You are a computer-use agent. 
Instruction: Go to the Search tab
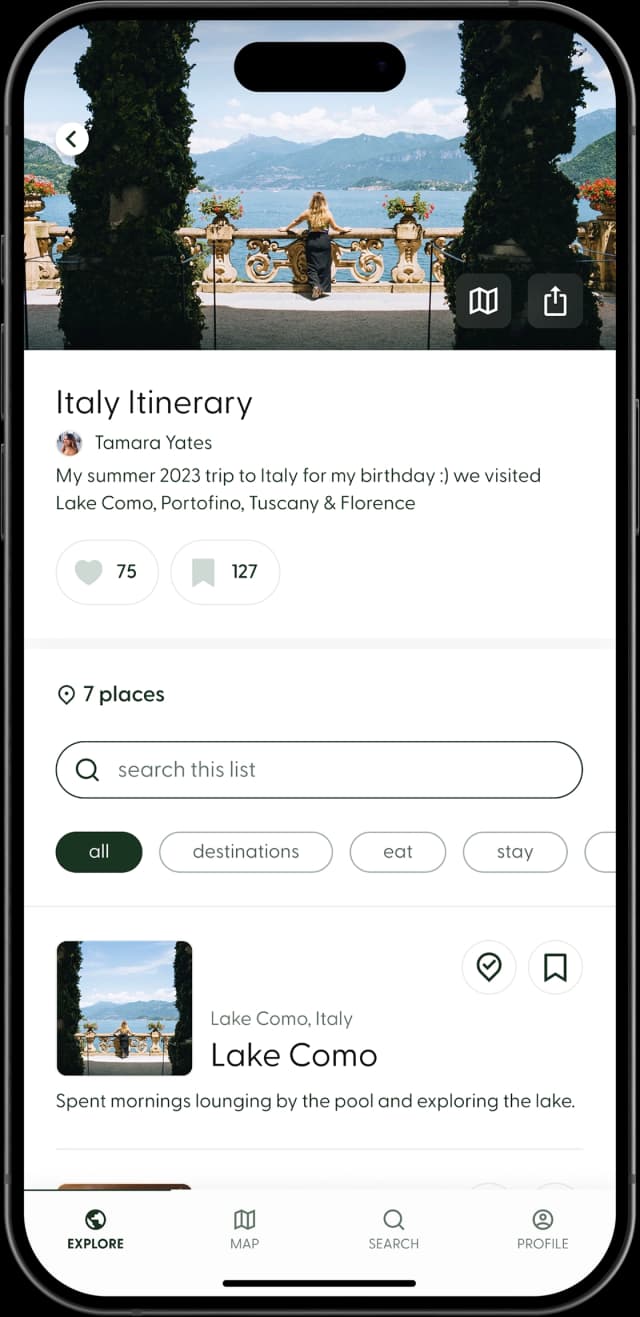coord(393,1229)
